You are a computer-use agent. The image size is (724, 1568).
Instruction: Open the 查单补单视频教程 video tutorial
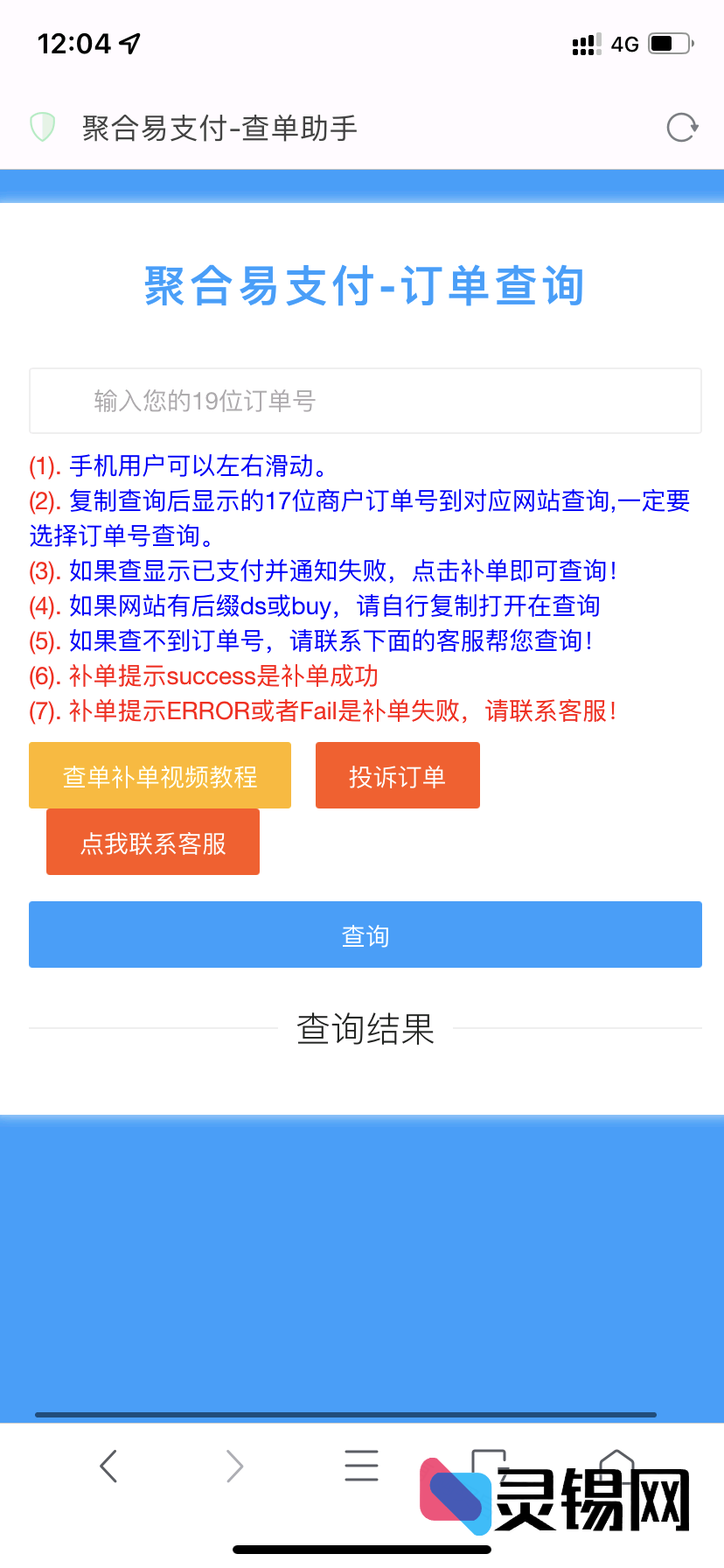point(160,775)
